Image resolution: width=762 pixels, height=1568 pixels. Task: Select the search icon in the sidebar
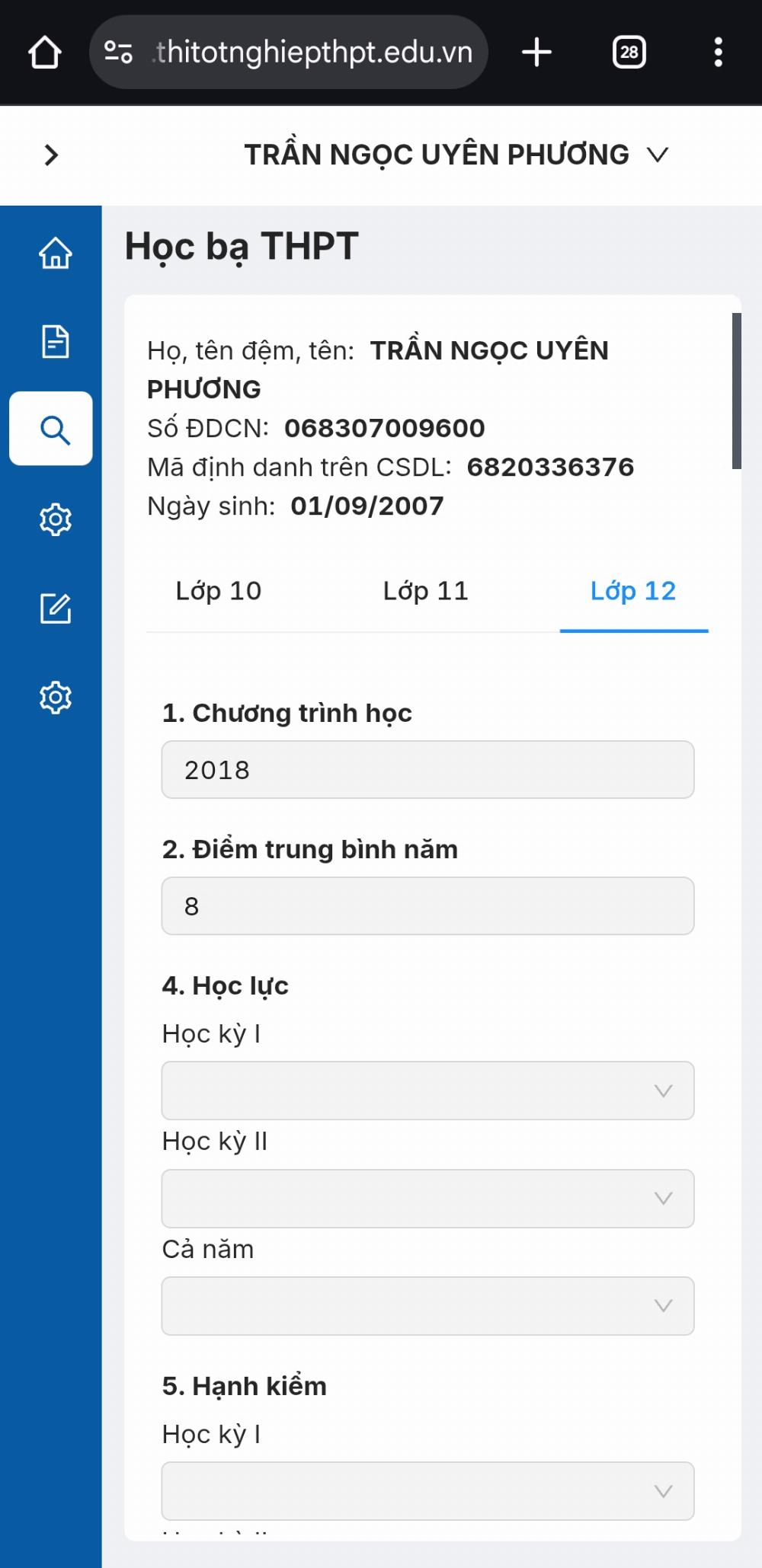(51, 429)
